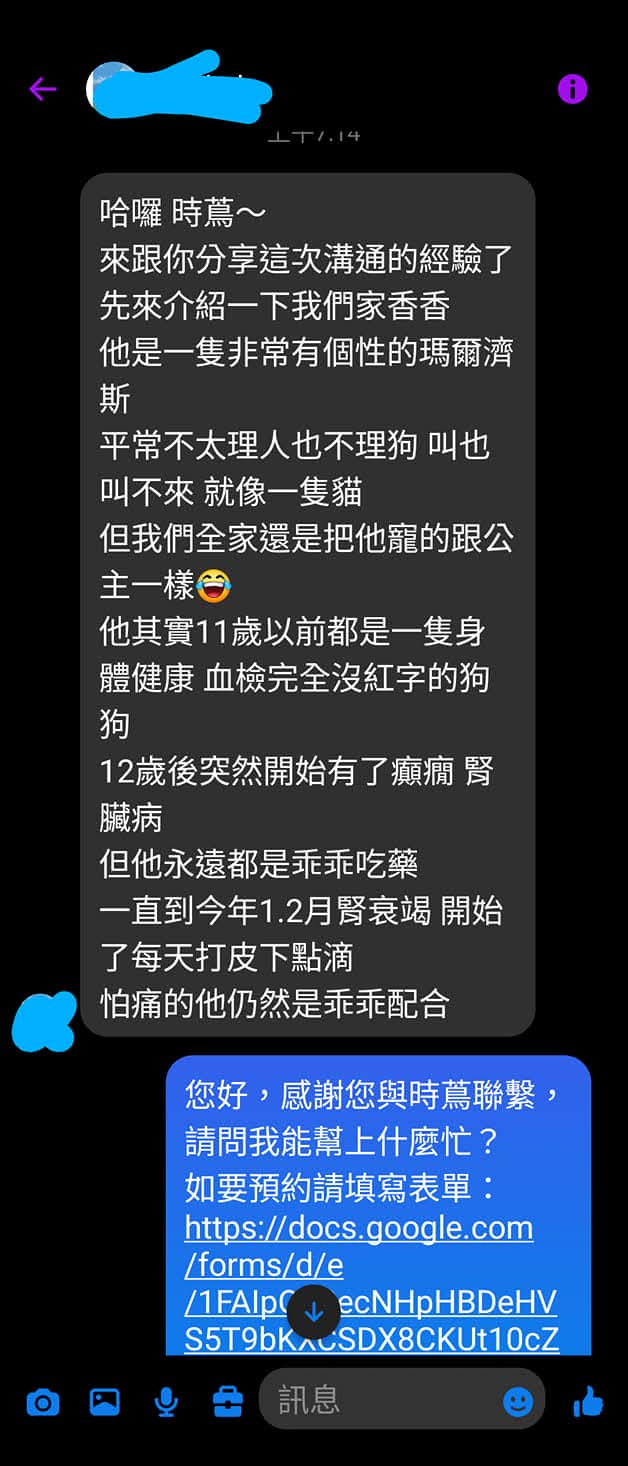
Task: Open the conversation info icon
Action: [573, 89]
